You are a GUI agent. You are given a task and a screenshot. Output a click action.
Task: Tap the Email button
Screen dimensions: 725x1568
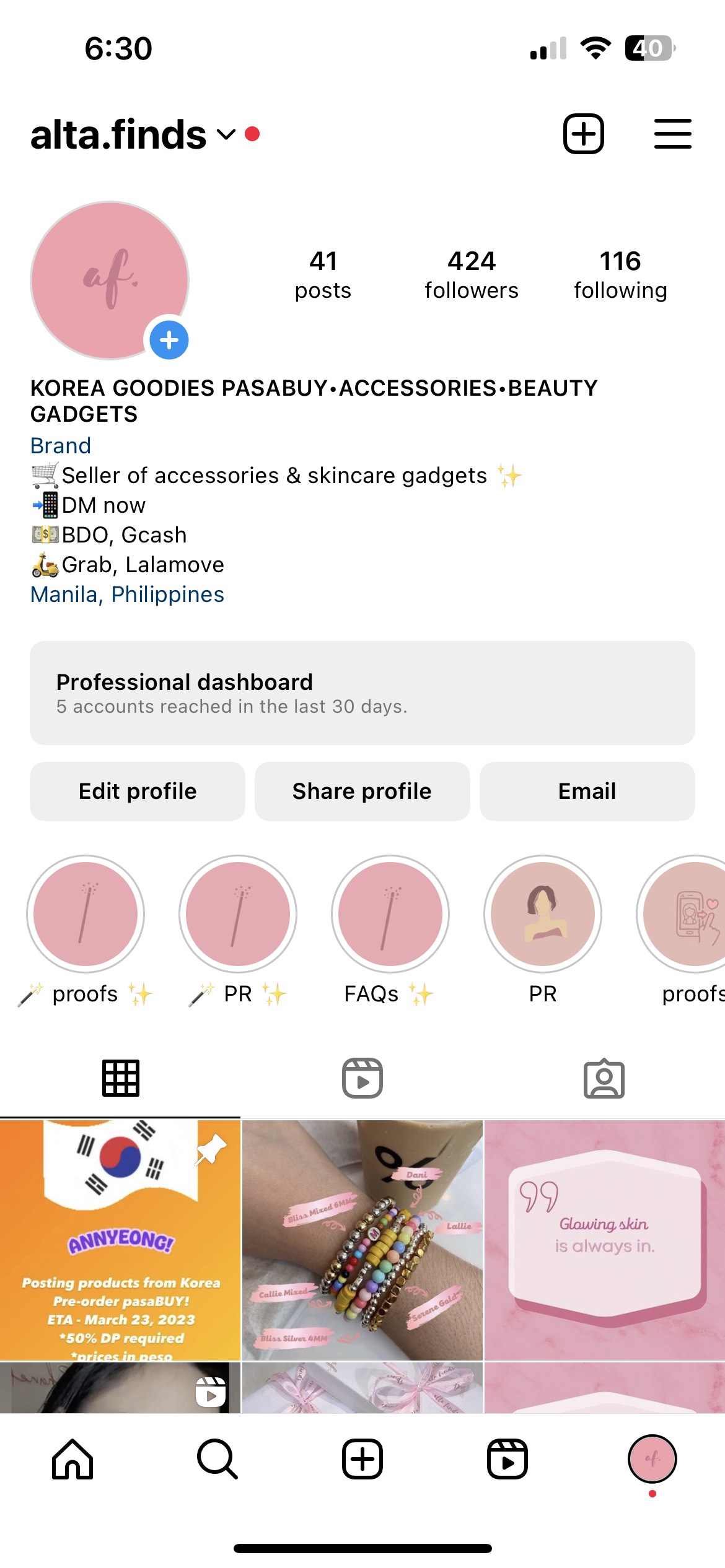tap(587, 791)
